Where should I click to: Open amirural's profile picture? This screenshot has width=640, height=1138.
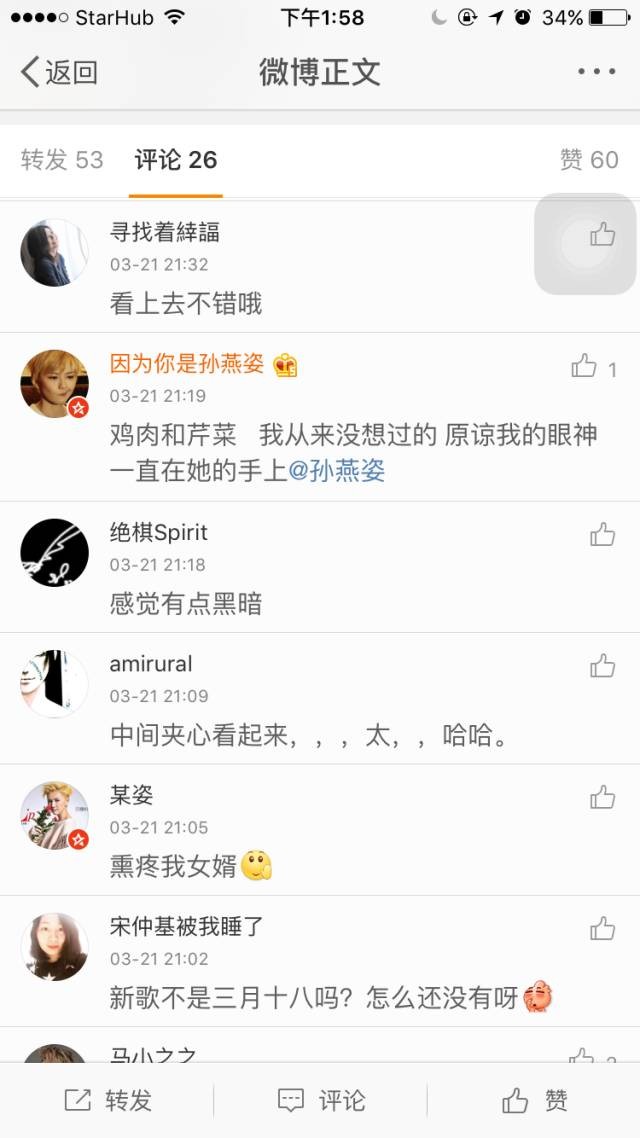click(55, 684)
